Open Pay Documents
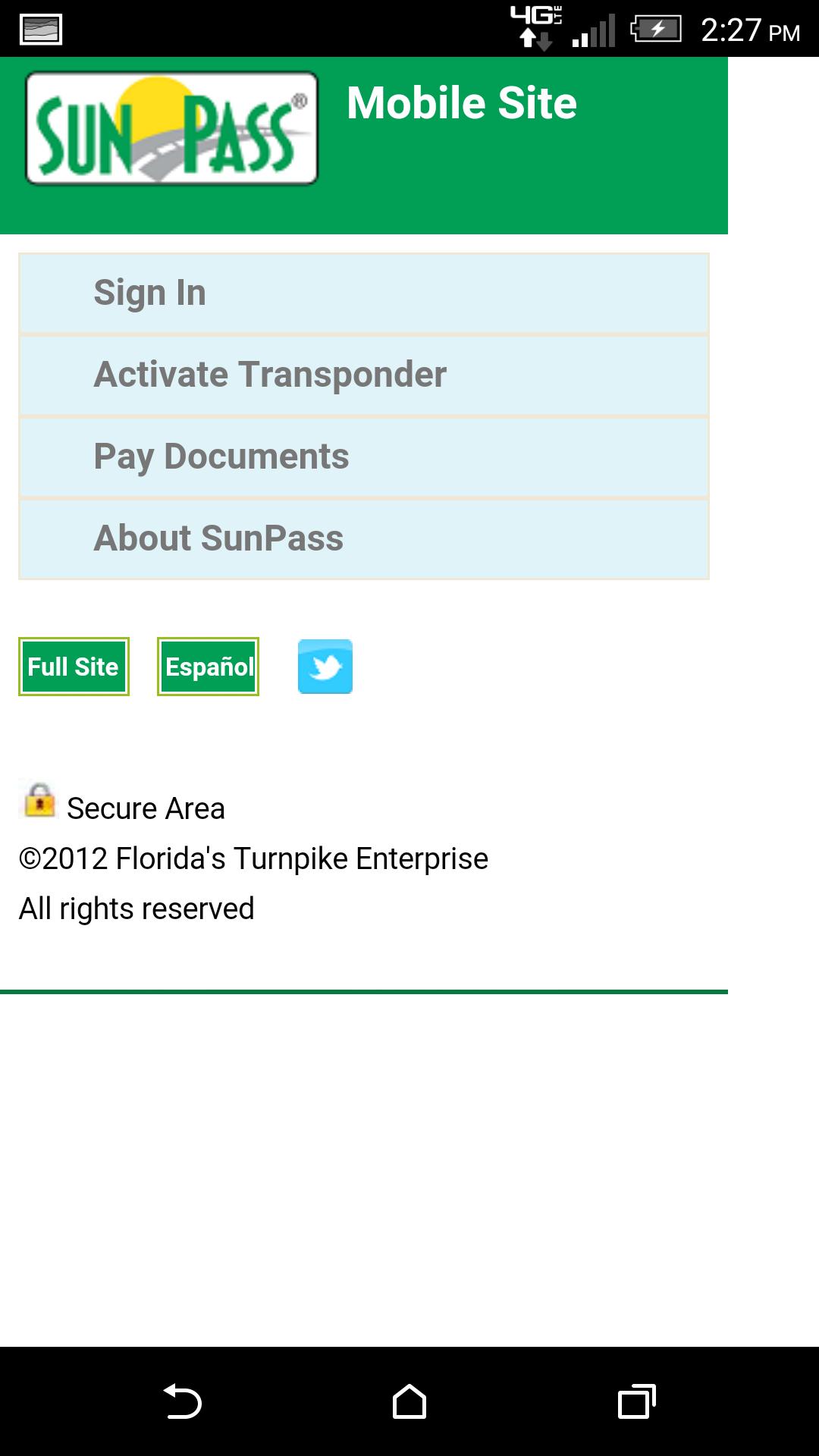819x1456 pixels. (363, 457)
